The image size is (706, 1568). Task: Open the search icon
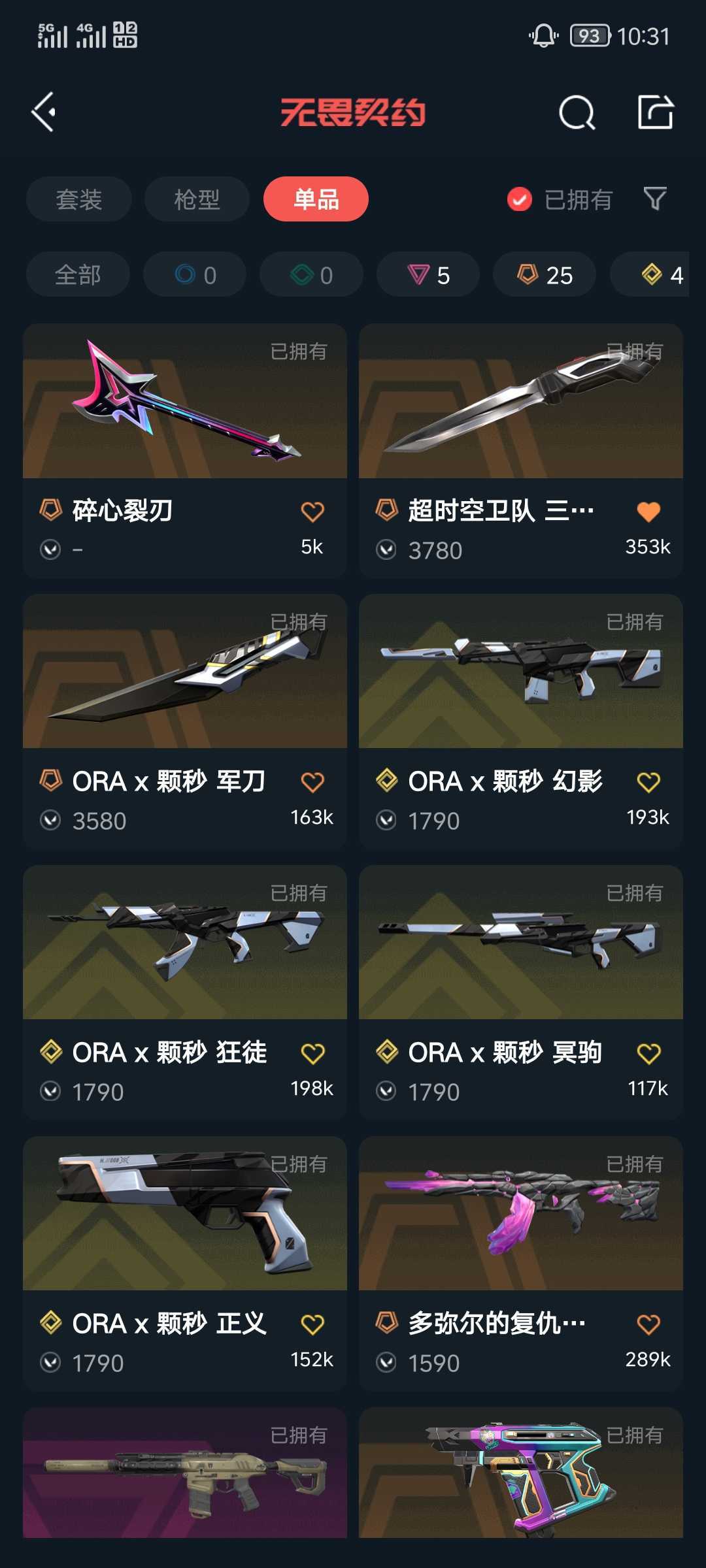point(577,113)
